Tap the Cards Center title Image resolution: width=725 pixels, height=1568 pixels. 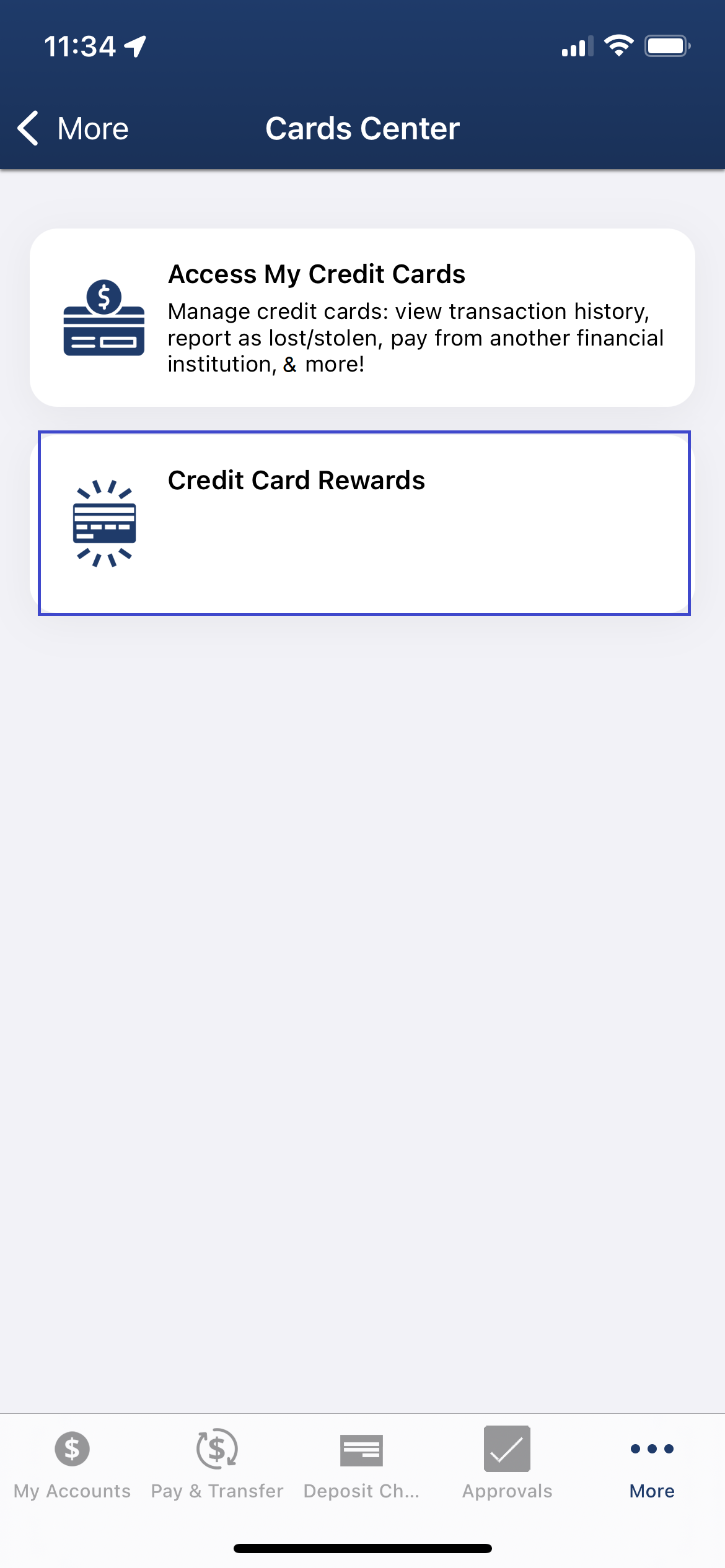(x=362, y=128)
